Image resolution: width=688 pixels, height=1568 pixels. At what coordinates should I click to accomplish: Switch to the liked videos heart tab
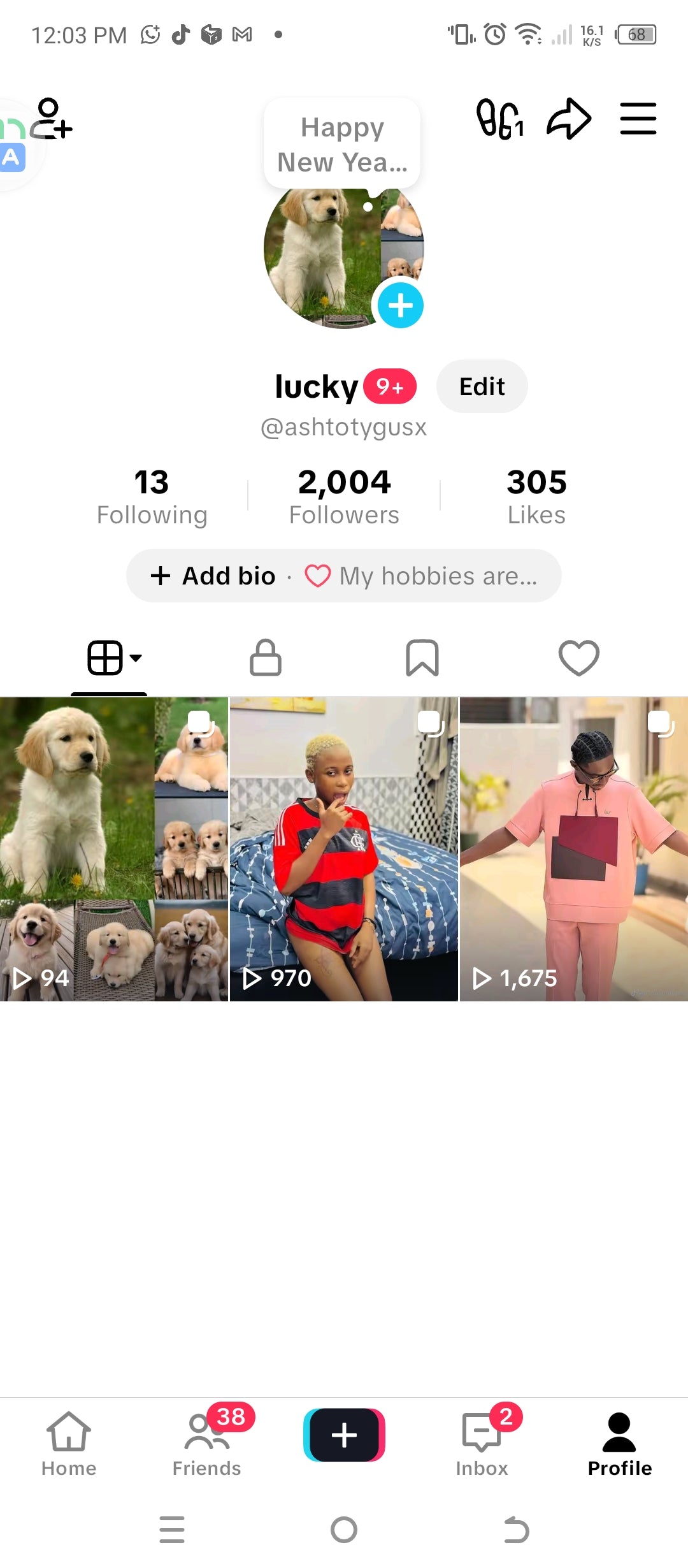(578, 658)
